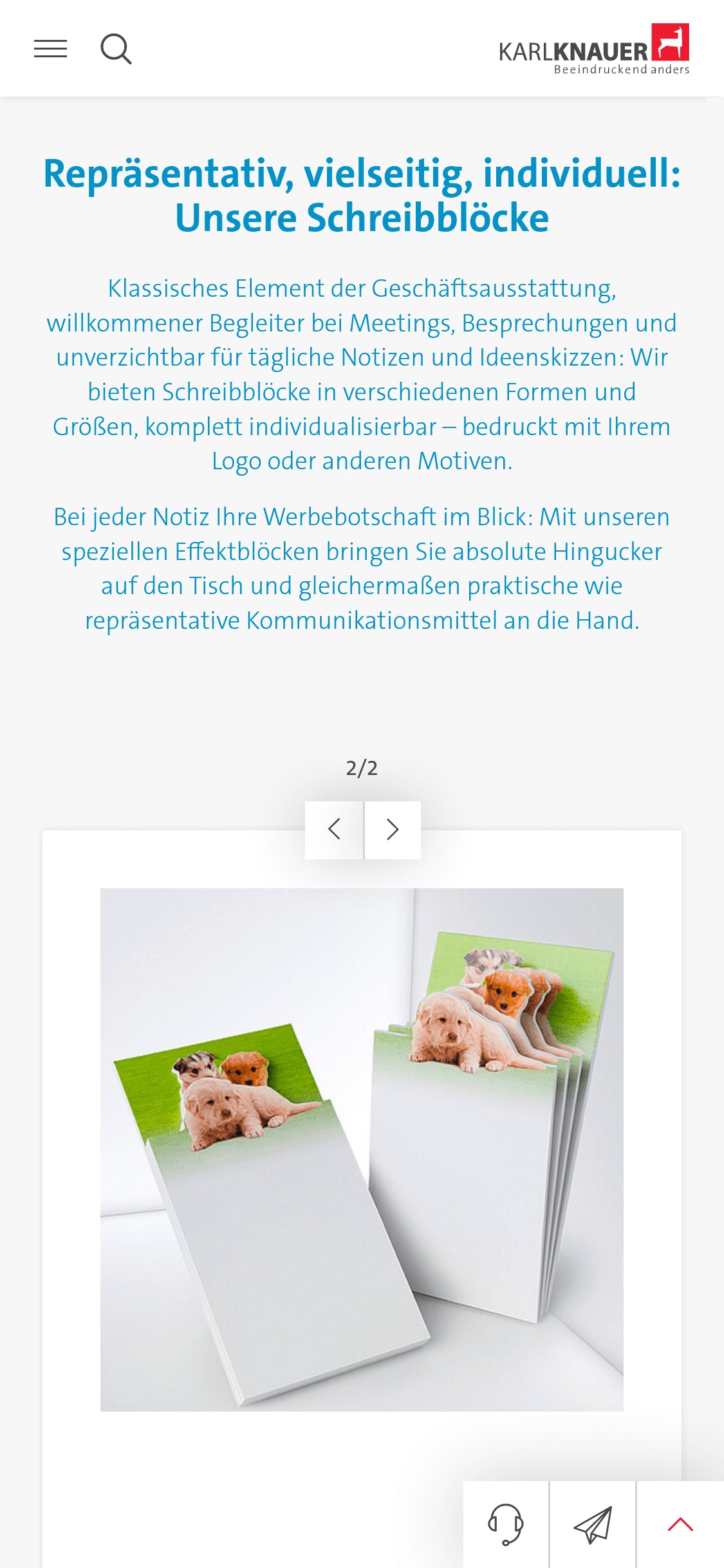Jump back to top of page
Screen dimensions: 724x1568
point(680,1524)
